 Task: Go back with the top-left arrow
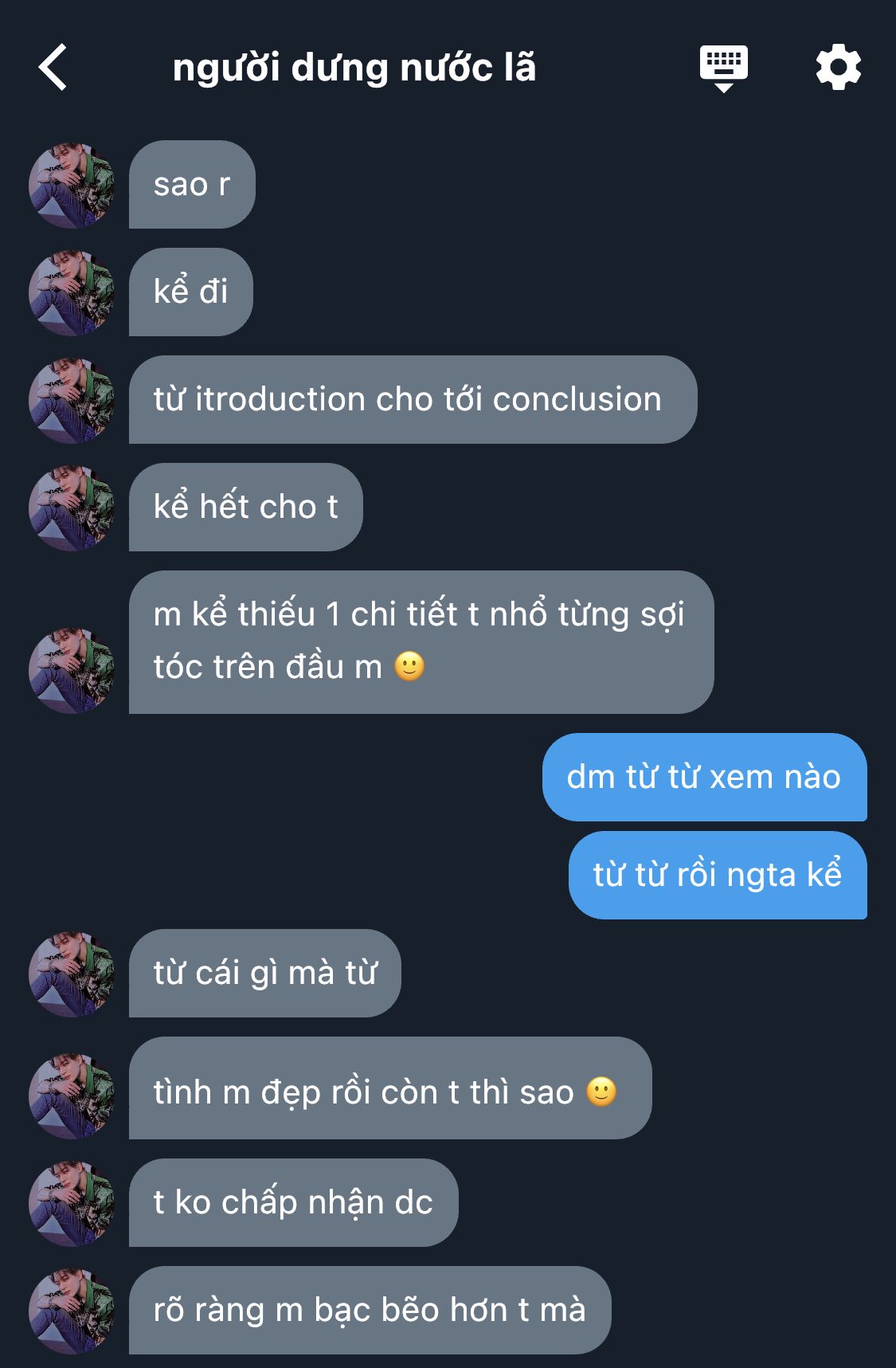53,67
